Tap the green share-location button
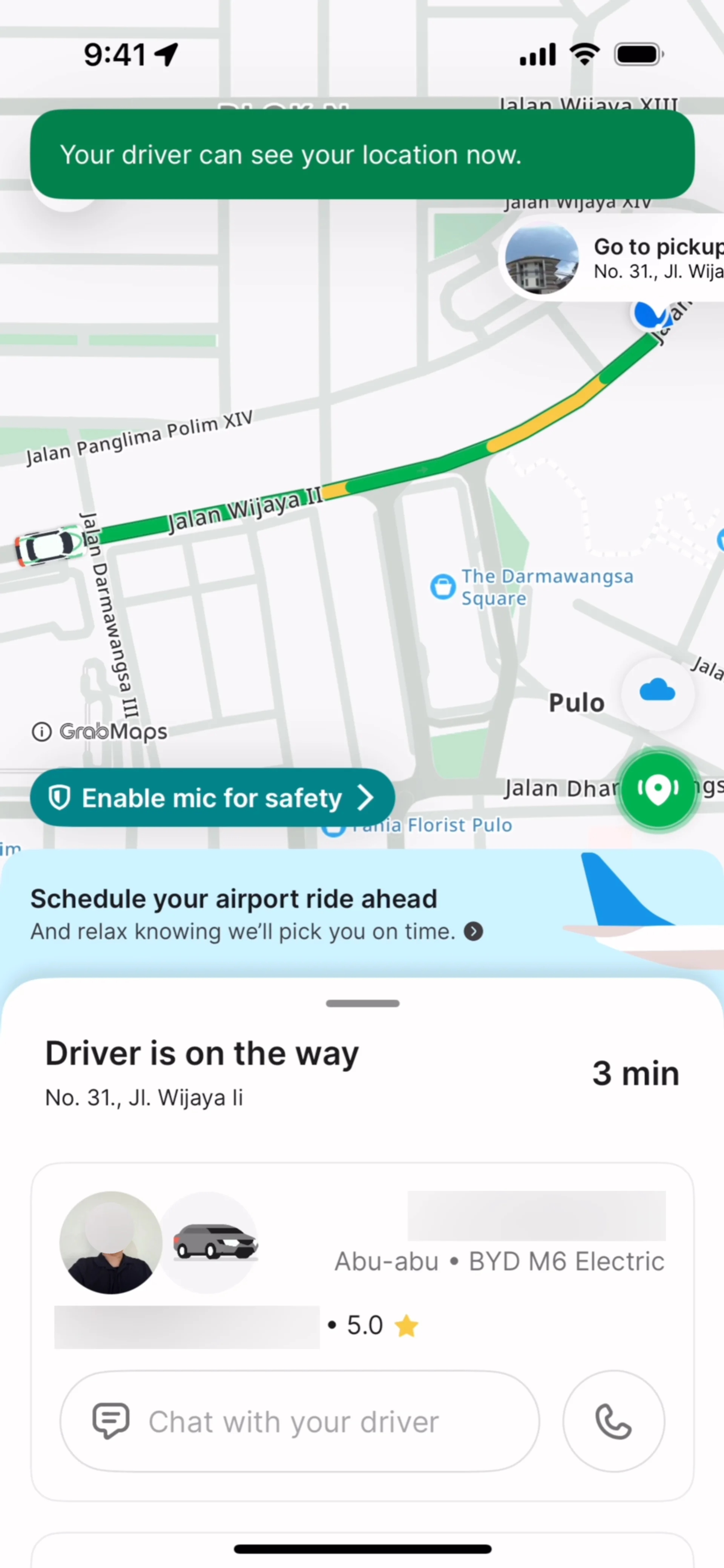Screen dimensions: 724x1568 [x=657, y=789]
